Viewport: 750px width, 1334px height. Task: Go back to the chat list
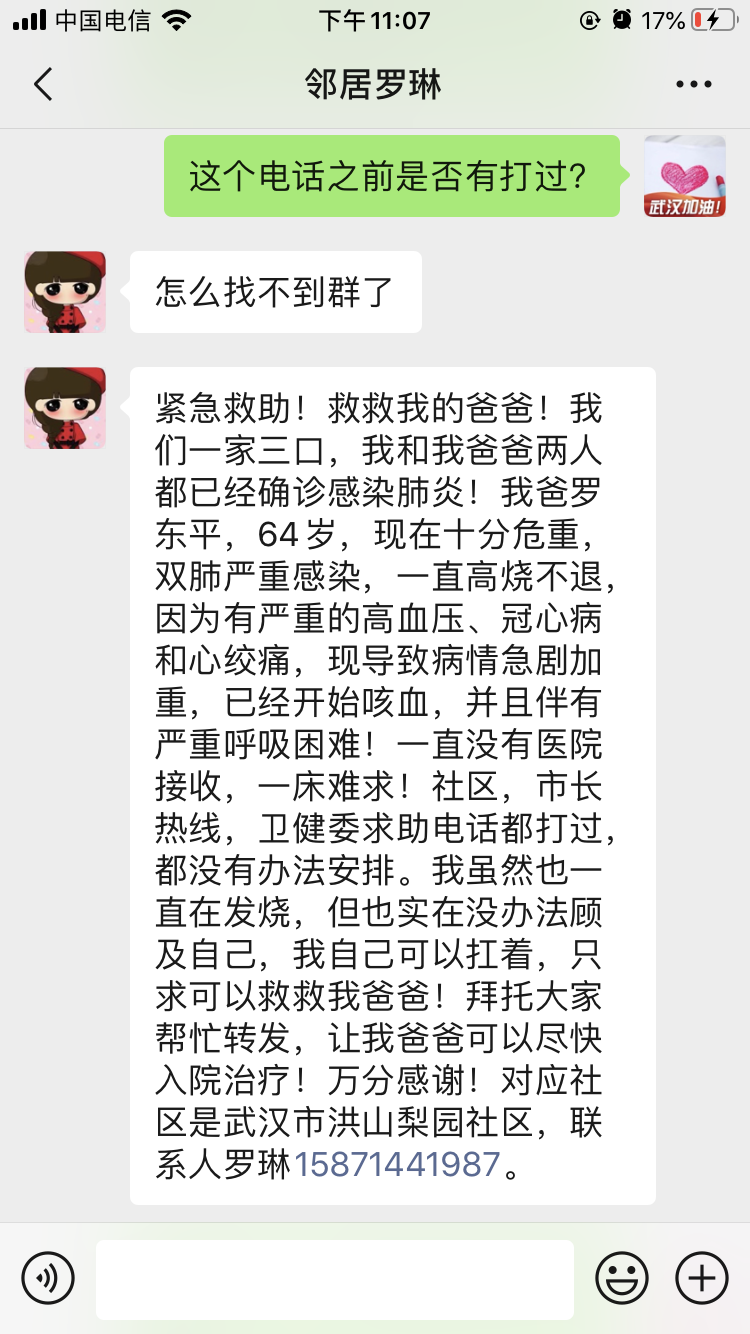click(x=43, y=85)
